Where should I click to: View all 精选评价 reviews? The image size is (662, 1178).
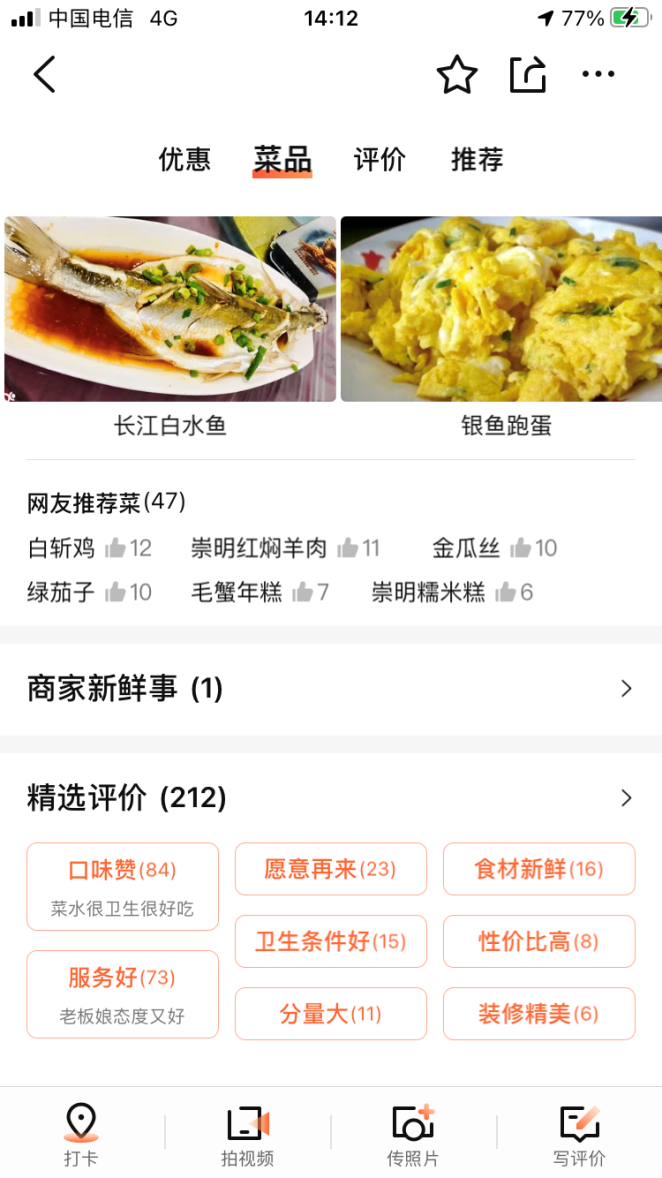(626, 798)
